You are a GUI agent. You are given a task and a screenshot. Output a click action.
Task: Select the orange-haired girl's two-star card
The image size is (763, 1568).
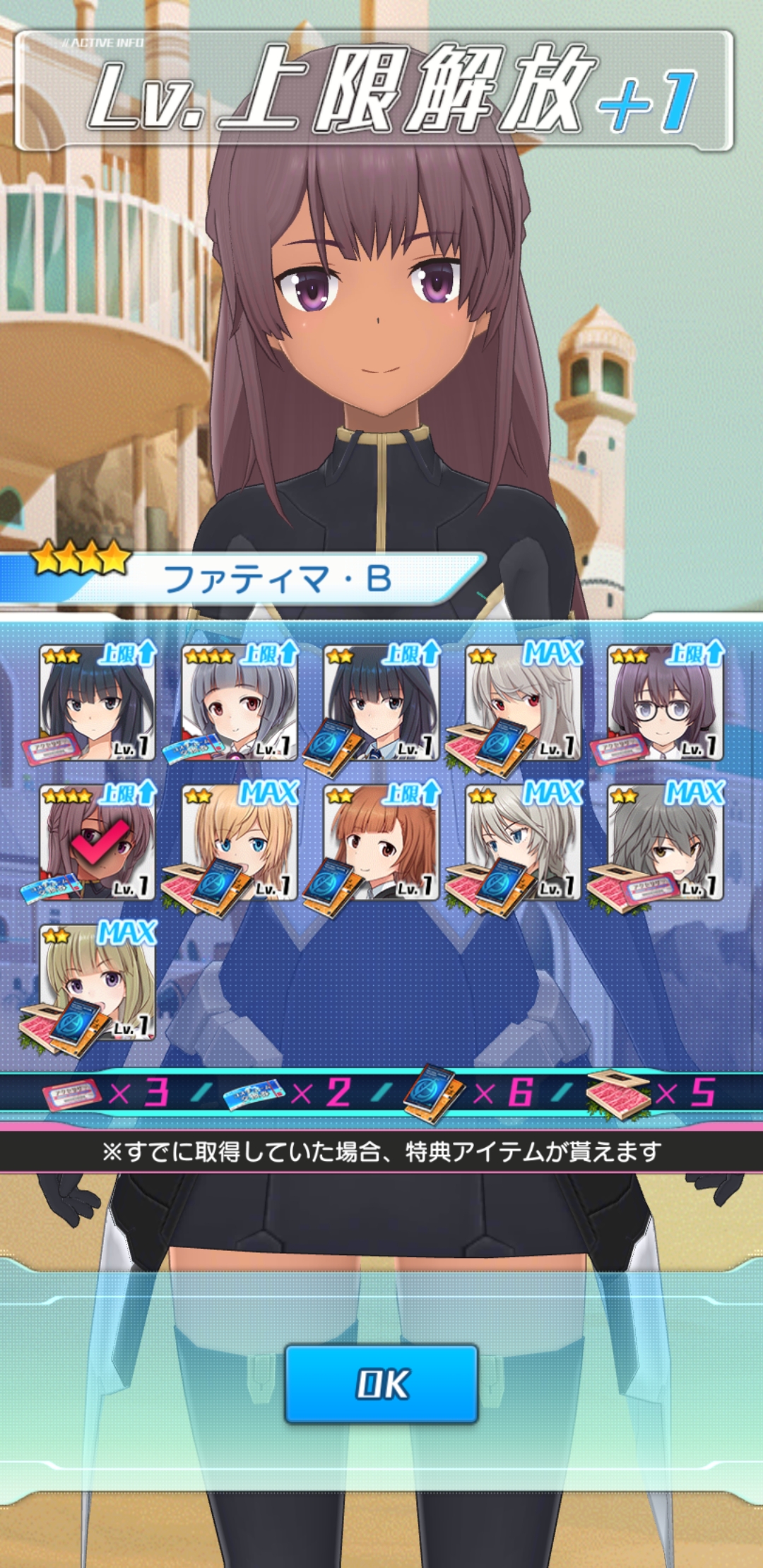(381, 843)
